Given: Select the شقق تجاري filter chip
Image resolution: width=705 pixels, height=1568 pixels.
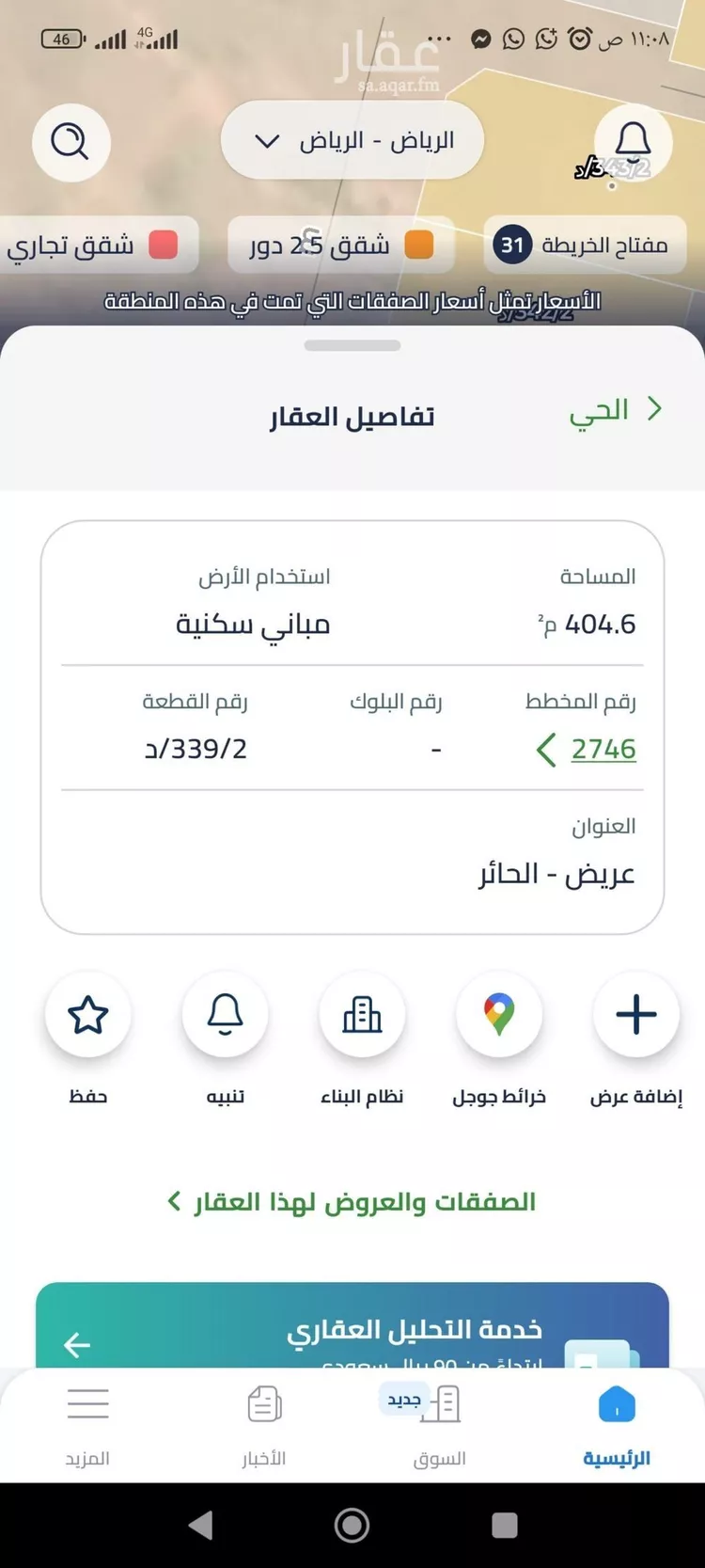Looking at the screenshot, I should click(92, 245).
